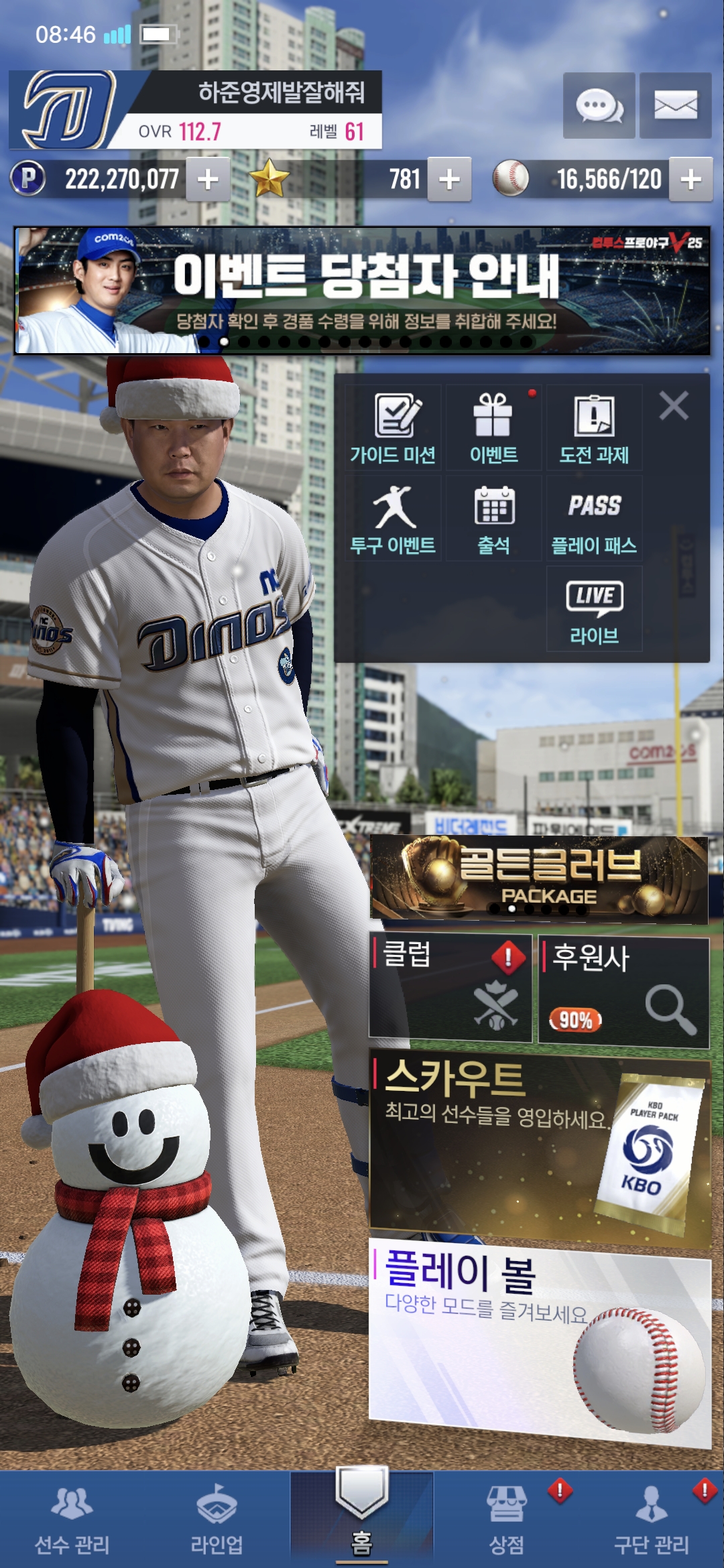Viewport: 724px width, 1568px height.
Task: Open the 골든글러브 PACKAGE banner
Action: click(539, 880)
